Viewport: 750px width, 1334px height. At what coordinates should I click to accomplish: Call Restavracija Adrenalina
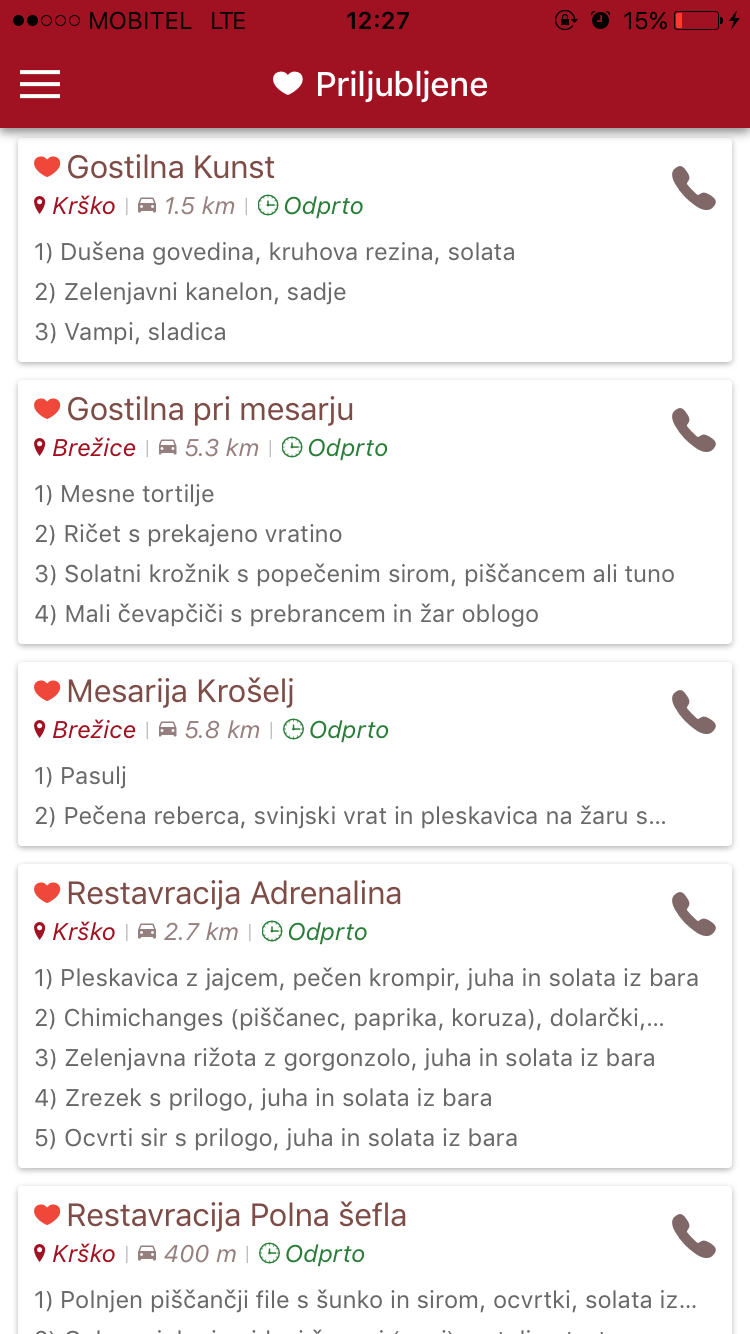(693, 914)
